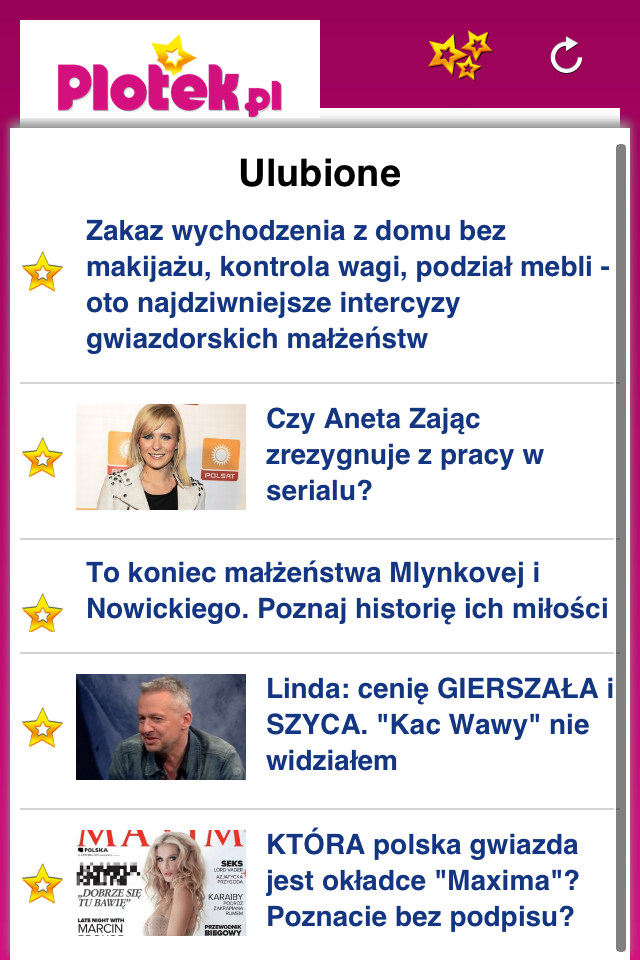The image size is (640, 960).
Task: Unstar the Mlynkova and Nowicki article
Action: (x=42, y=613)
